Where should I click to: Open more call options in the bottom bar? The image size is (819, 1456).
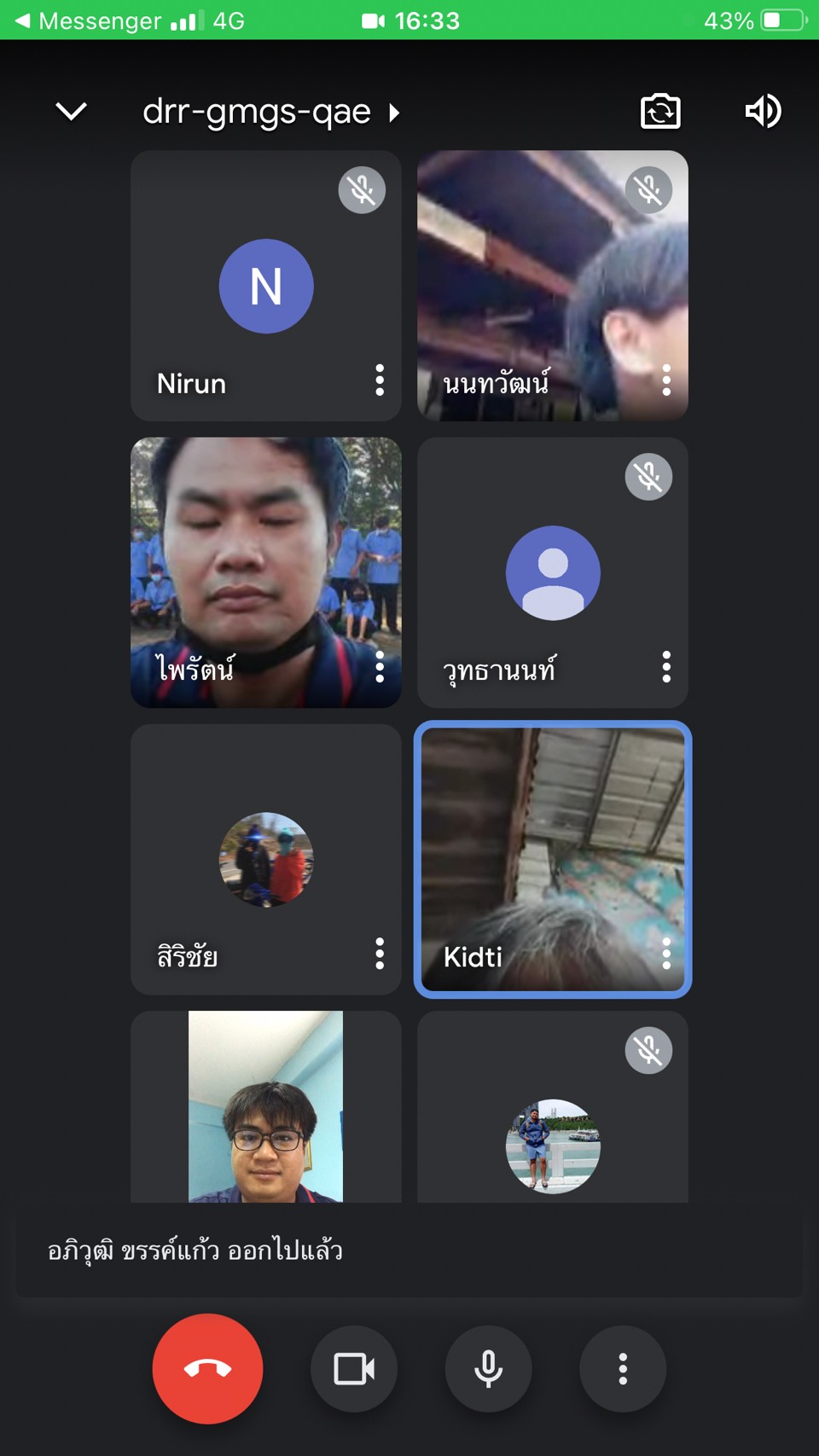tap(623, 1368)
